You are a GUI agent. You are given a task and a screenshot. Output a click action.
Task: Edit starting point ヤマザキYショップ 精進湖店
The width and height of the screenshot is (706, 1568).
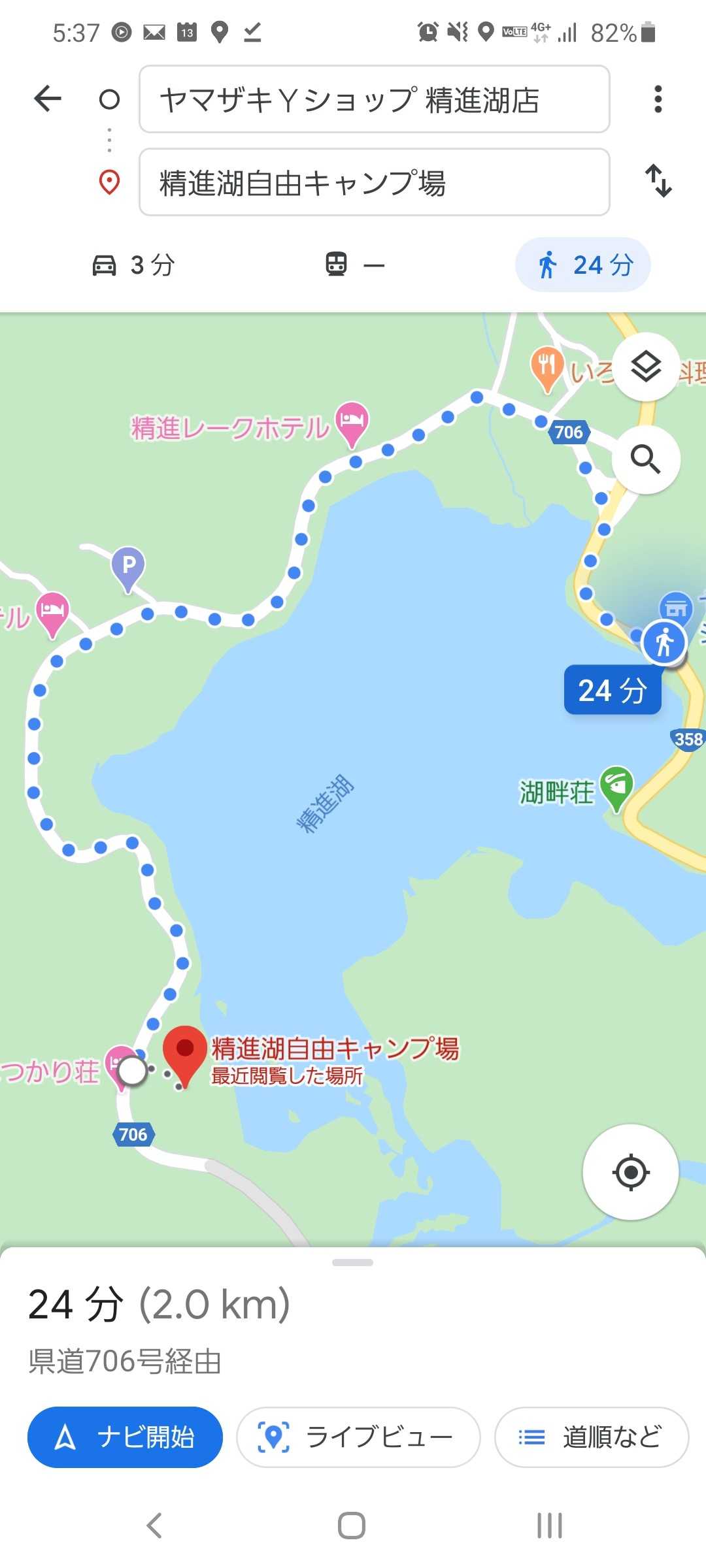coord(374,99)
